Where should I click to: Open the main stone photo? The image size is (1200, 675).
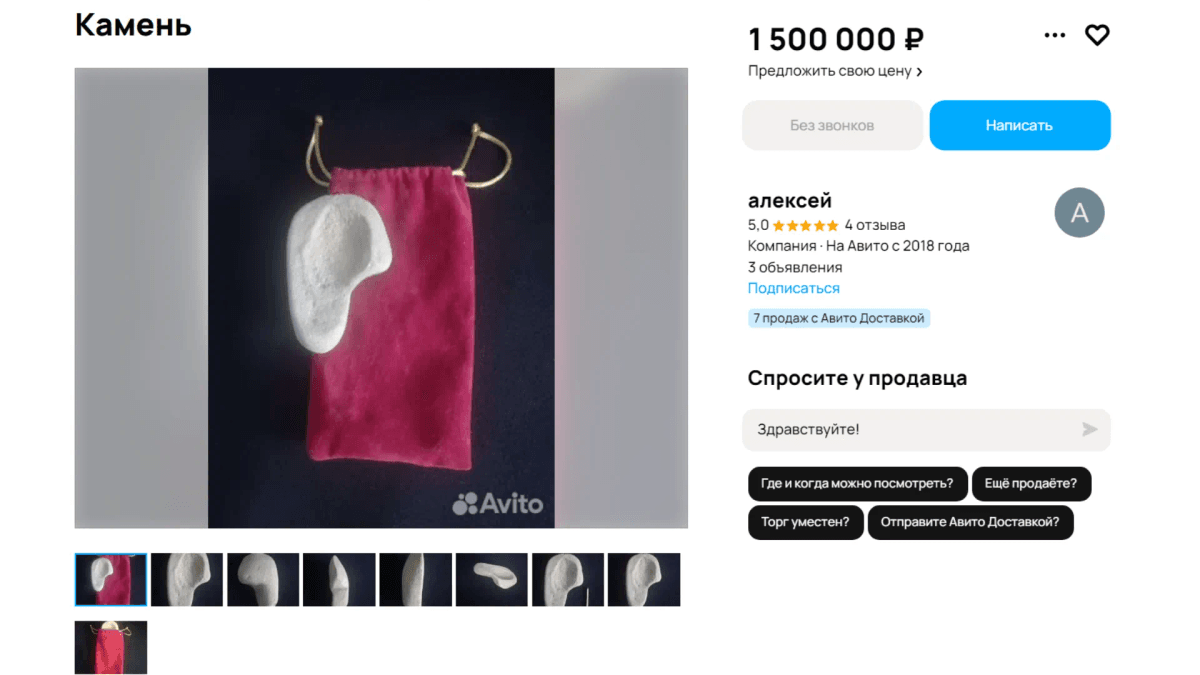pos(381,297)
